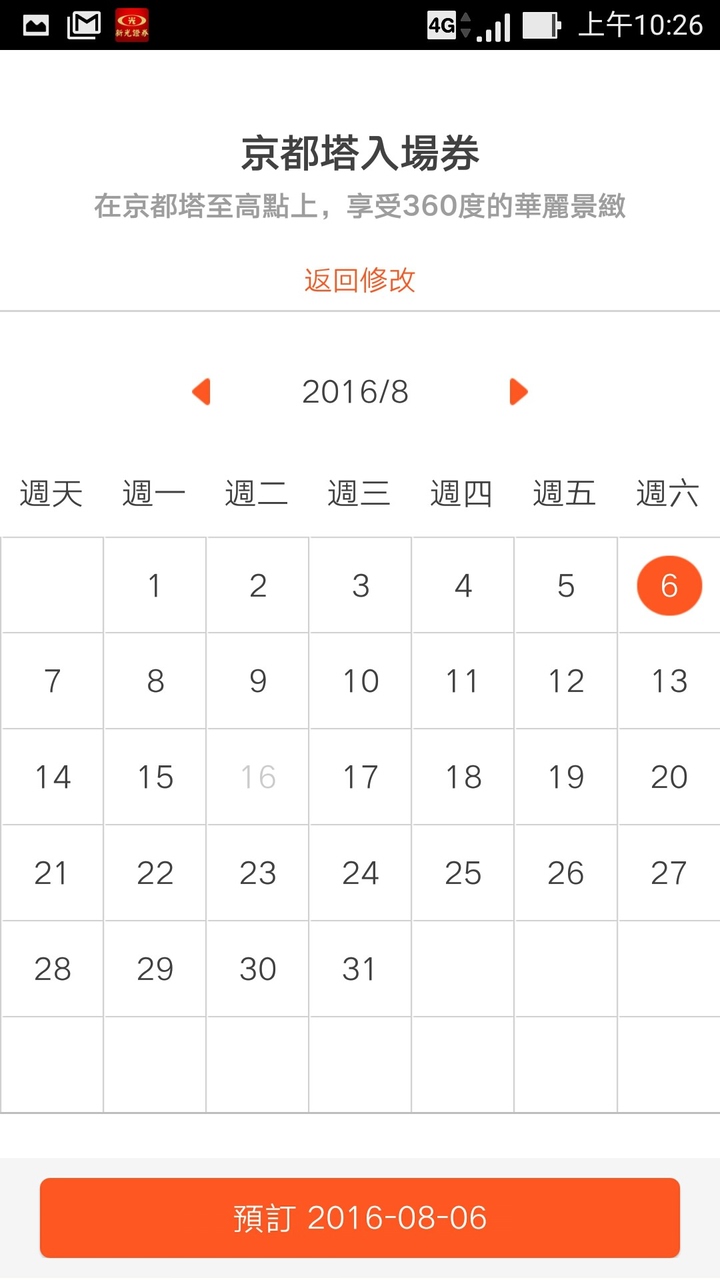The image size is (720, 1280).
Task: Tap the 預訂 2016-08-06 booking button
Action: (360, 1217)
